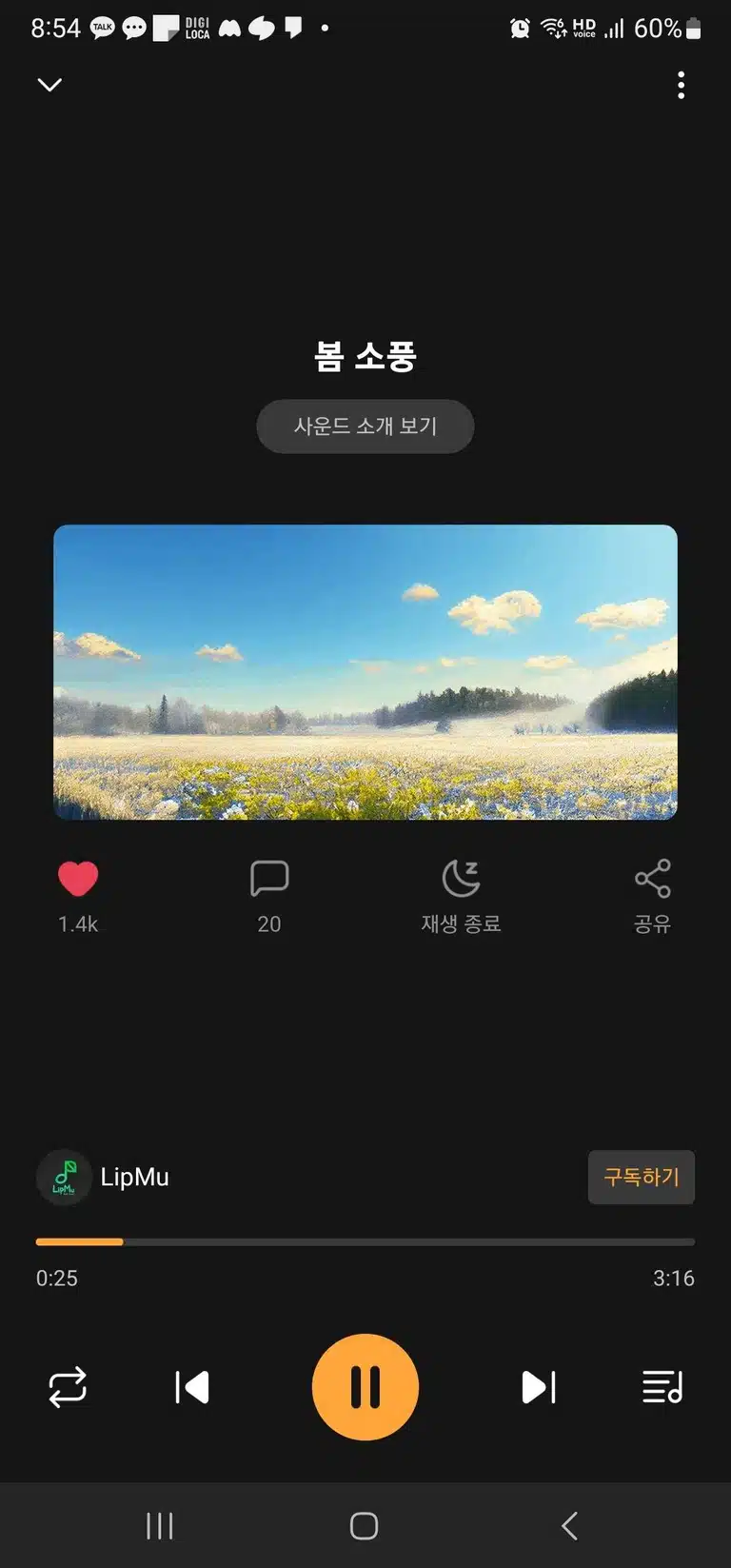Tap the spring meadow cover image

coord(365,672)
